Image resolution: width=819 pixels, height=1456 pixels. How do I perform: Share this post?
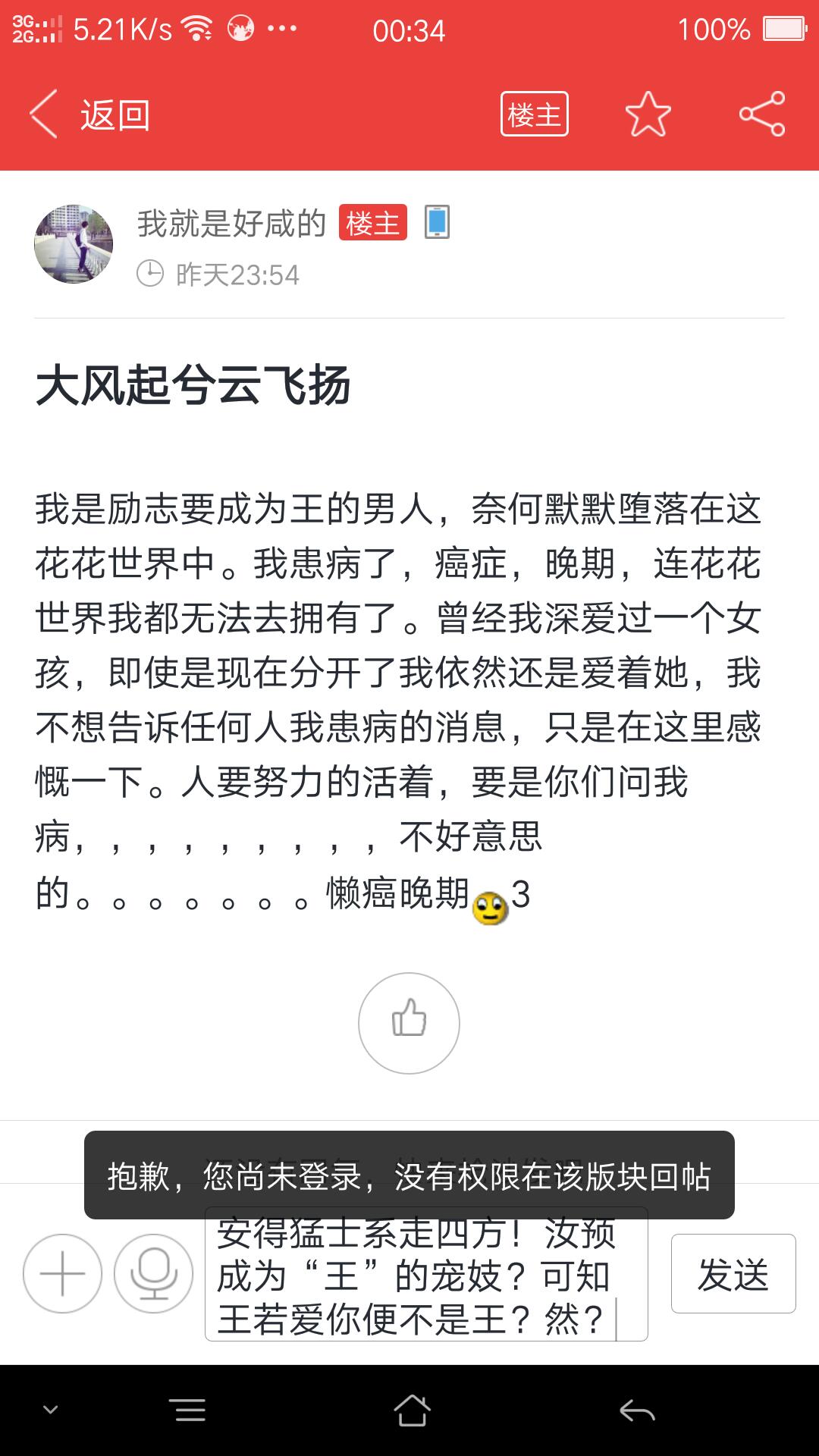coord(762,115)
